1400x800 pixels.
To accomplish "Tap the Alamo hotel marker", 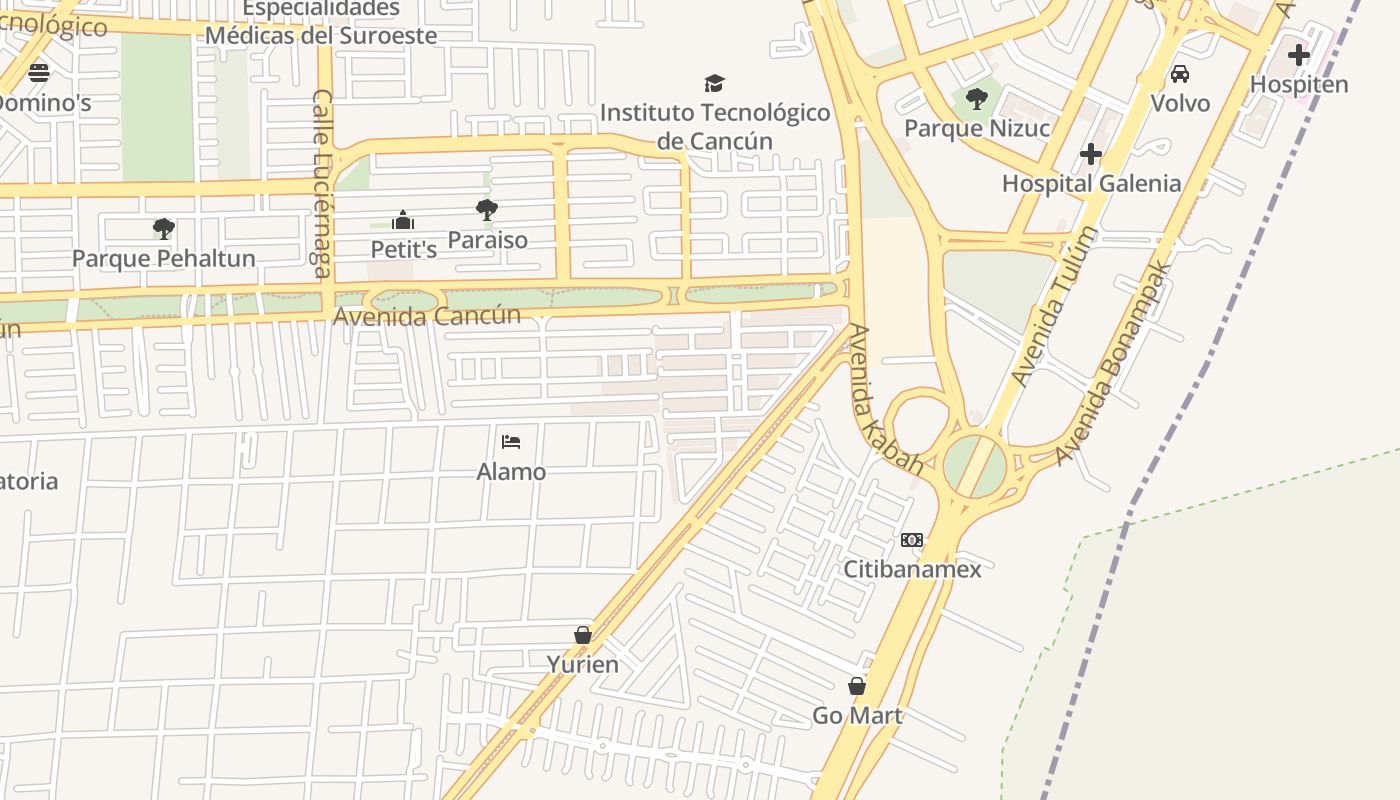I will pyautogui.click(x=511, y=442).
